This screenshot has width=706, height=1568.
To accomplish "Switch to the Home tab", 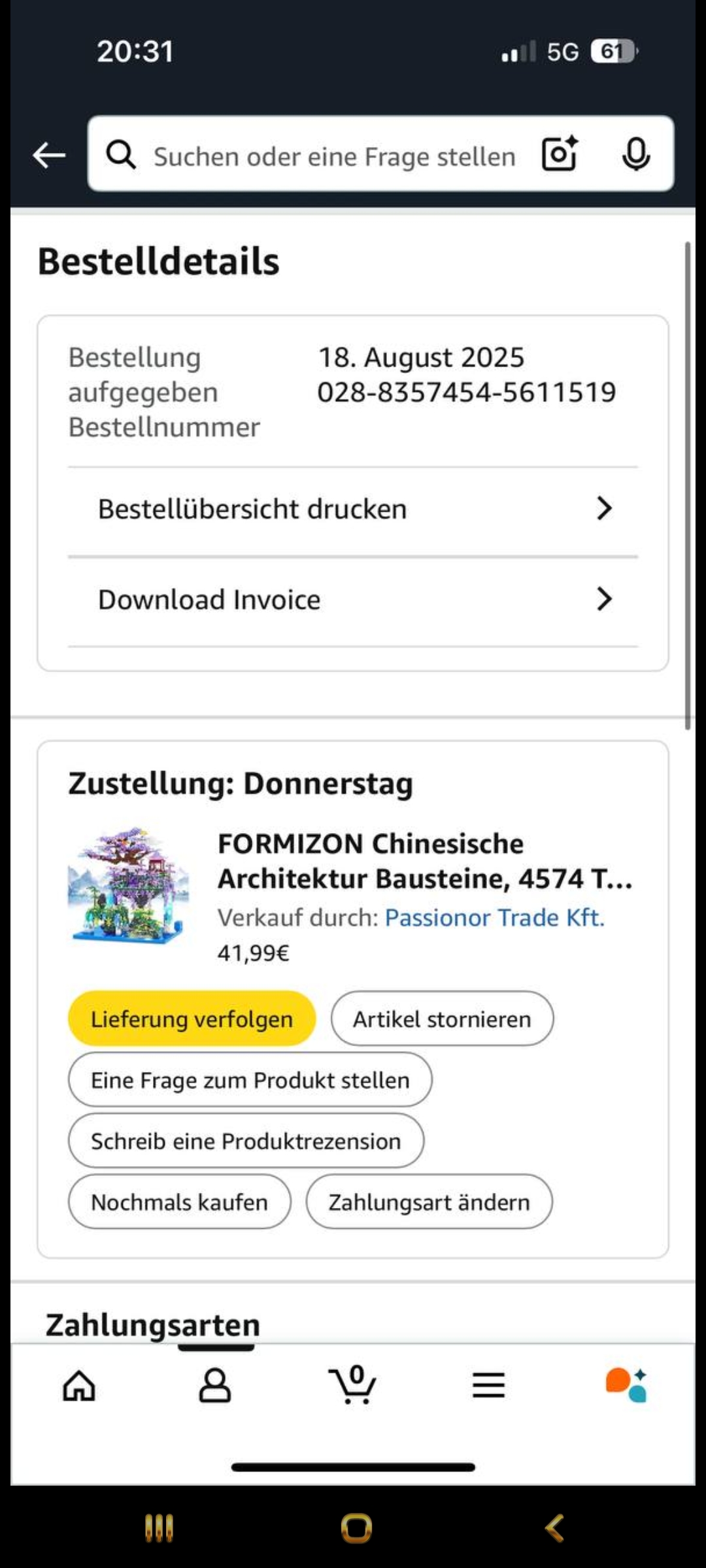I will pyautogui.click(x=79, y=1384).
